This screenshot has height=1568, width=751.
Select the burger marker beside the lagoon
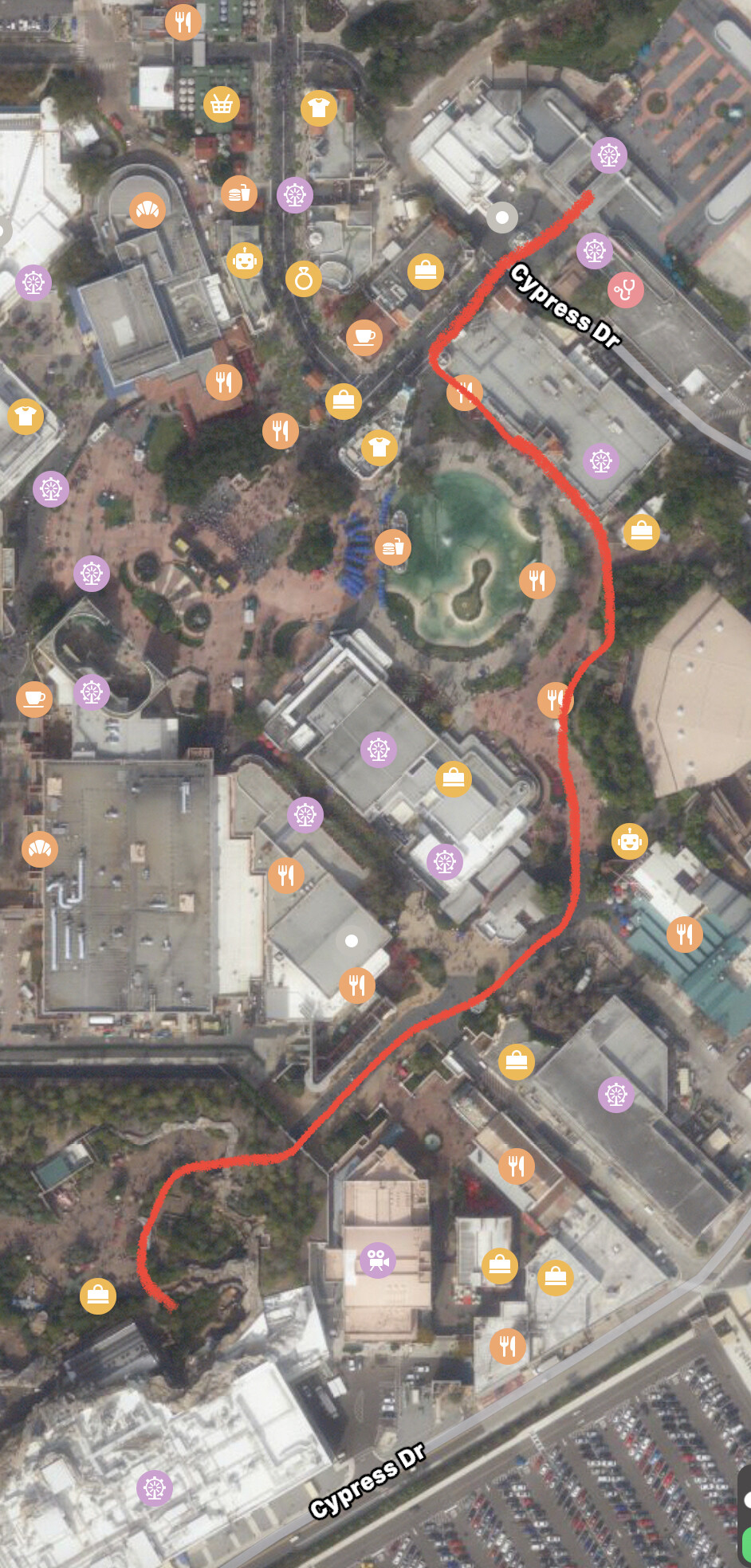coord(393,547)
